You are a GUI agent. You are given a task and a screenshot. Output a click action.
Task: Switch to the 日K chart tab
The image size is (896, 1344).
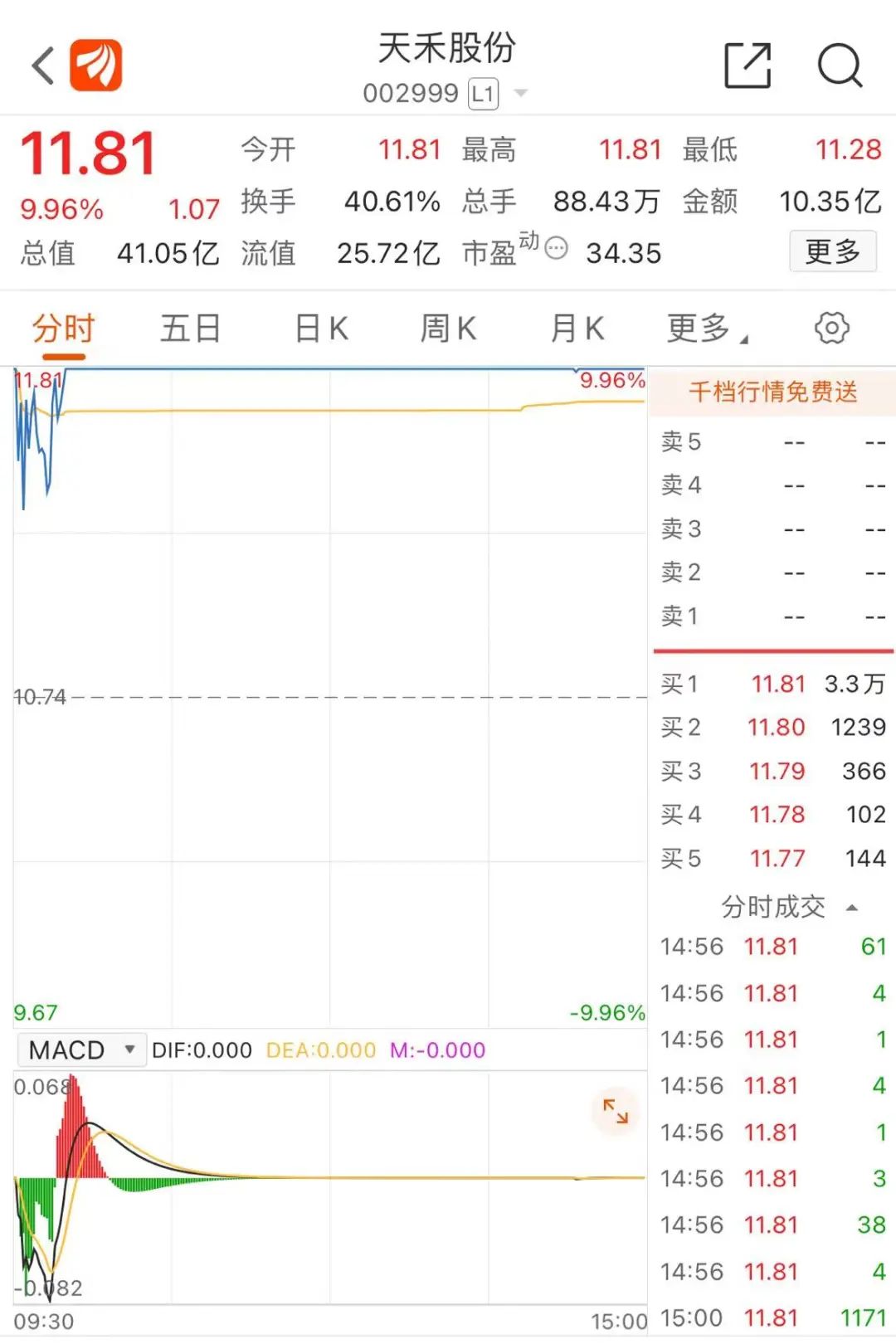click(322, 329)
